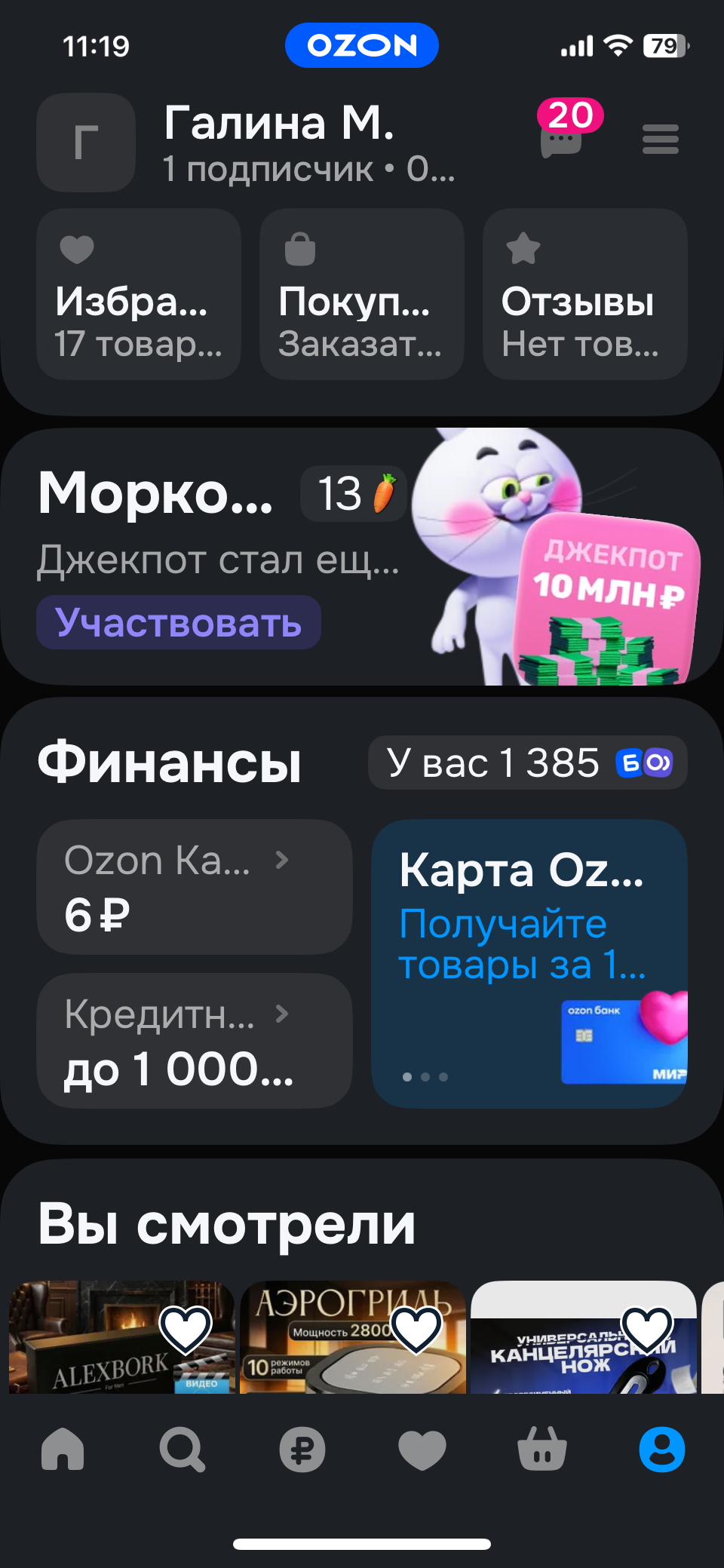Open the hamburger menu

(660, 140)
